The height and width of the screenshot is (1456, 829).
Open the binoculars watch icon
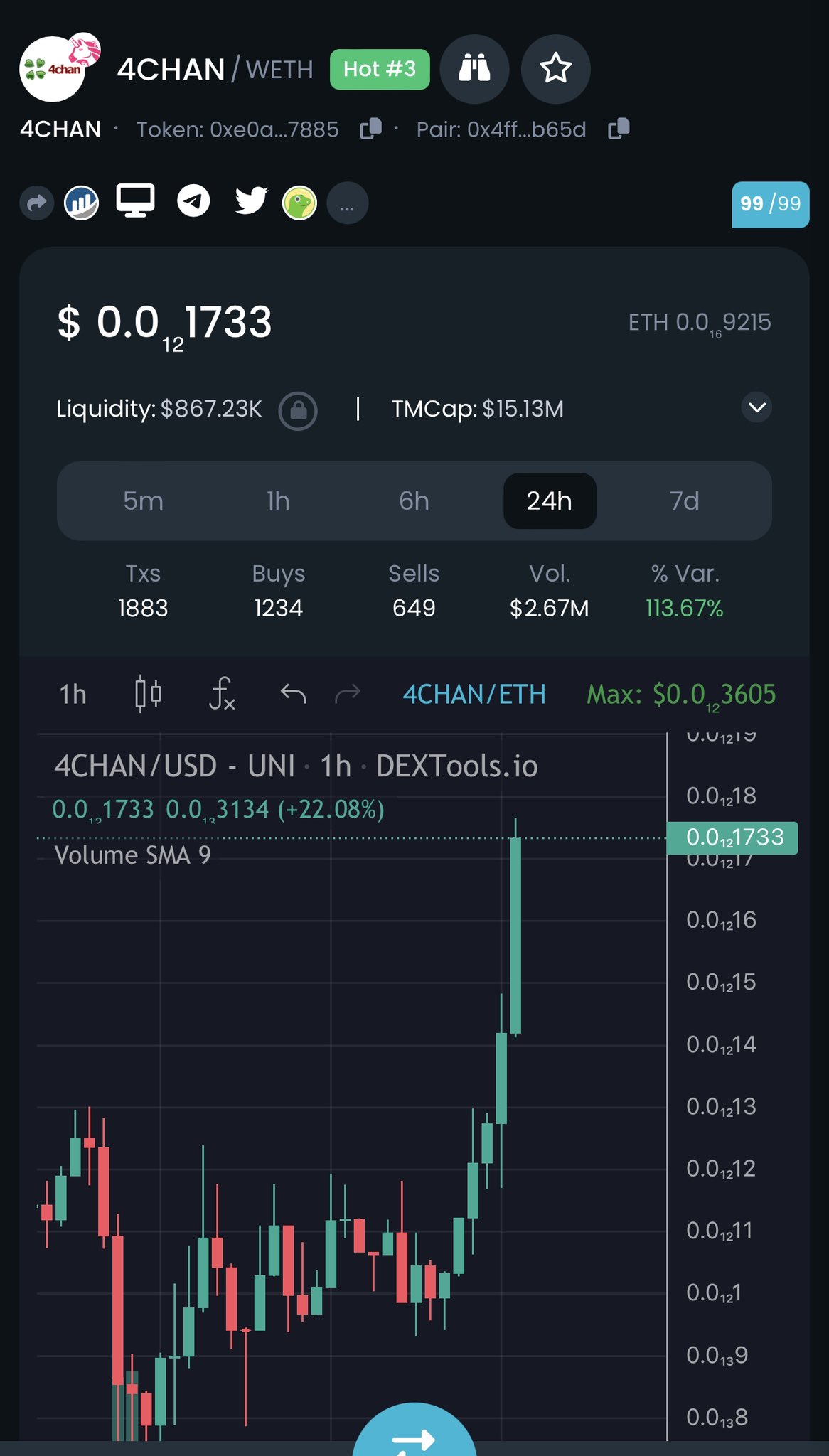pos(474,69)
